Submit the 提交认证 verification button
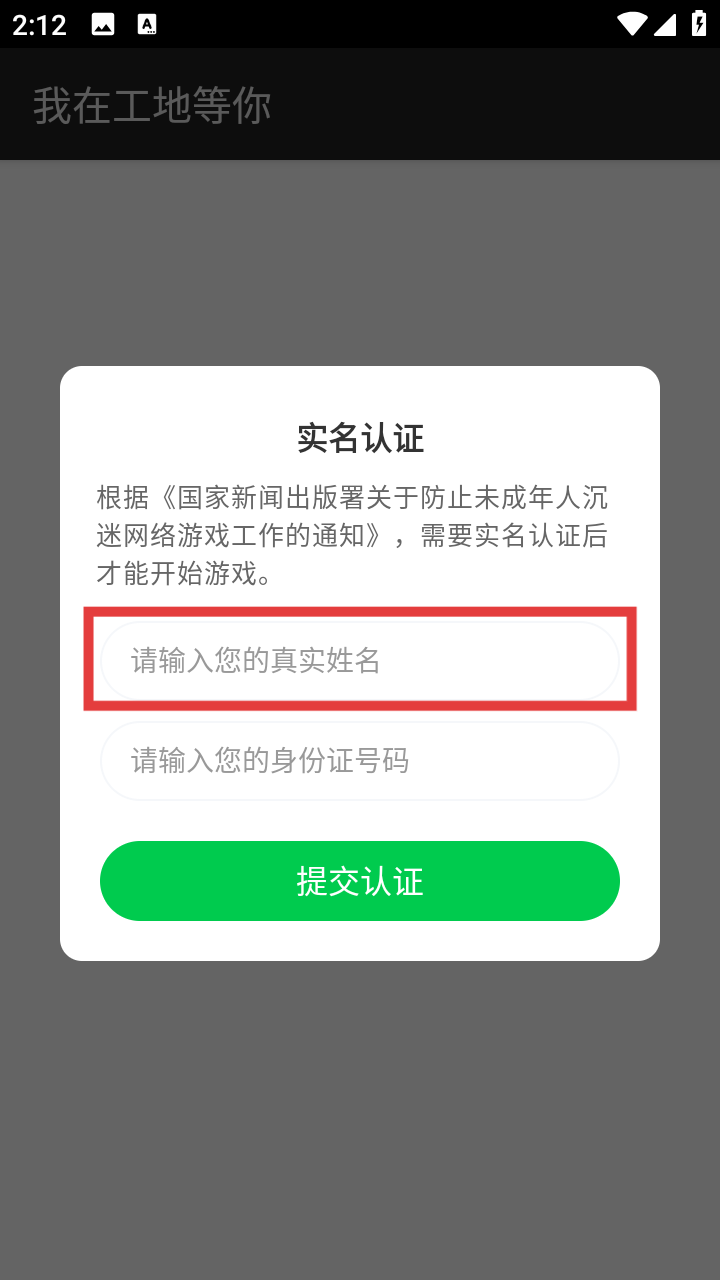The height and width of the screenshot is (1280, 720). click(x=360, y=881)
